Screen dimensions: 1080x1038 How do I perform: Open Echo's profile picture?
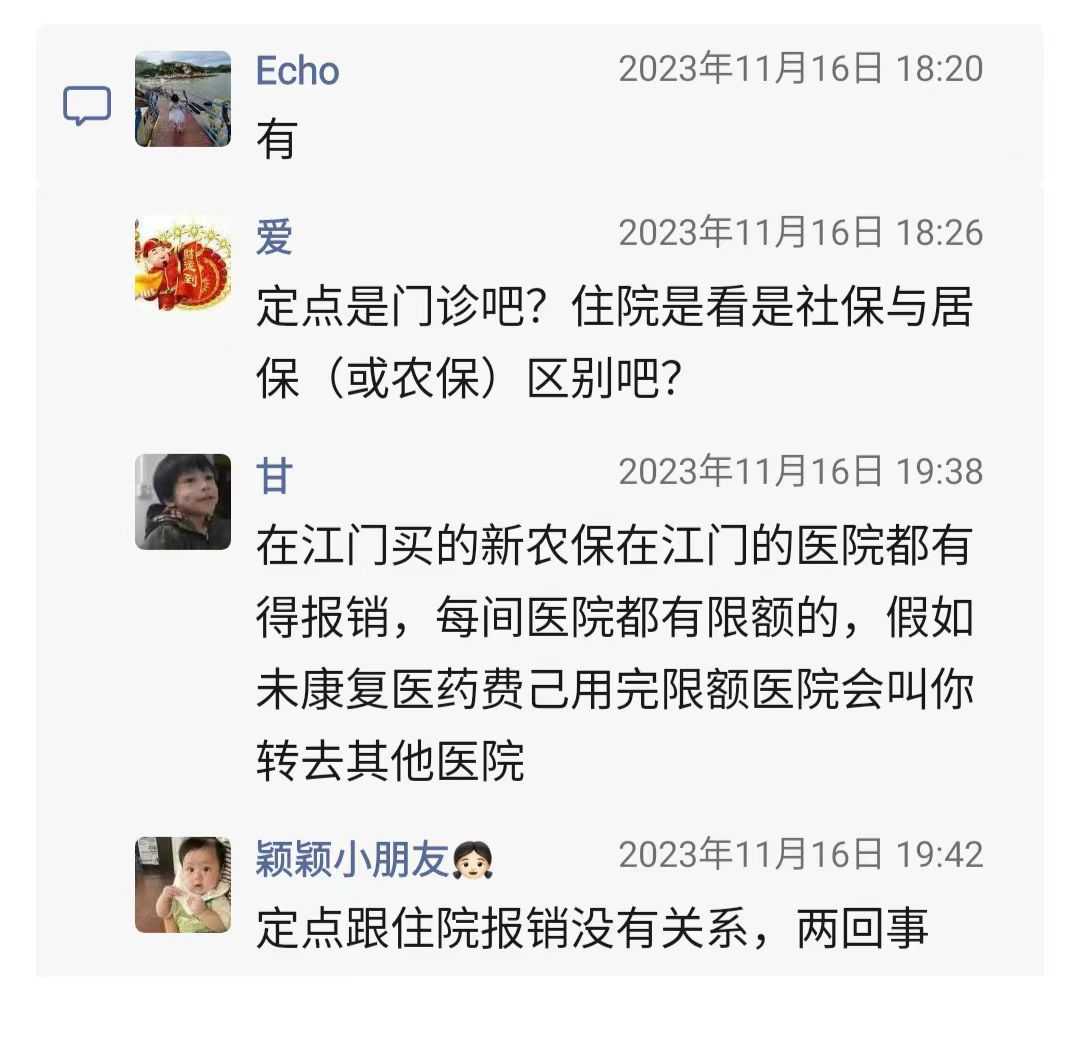[183, 100]
